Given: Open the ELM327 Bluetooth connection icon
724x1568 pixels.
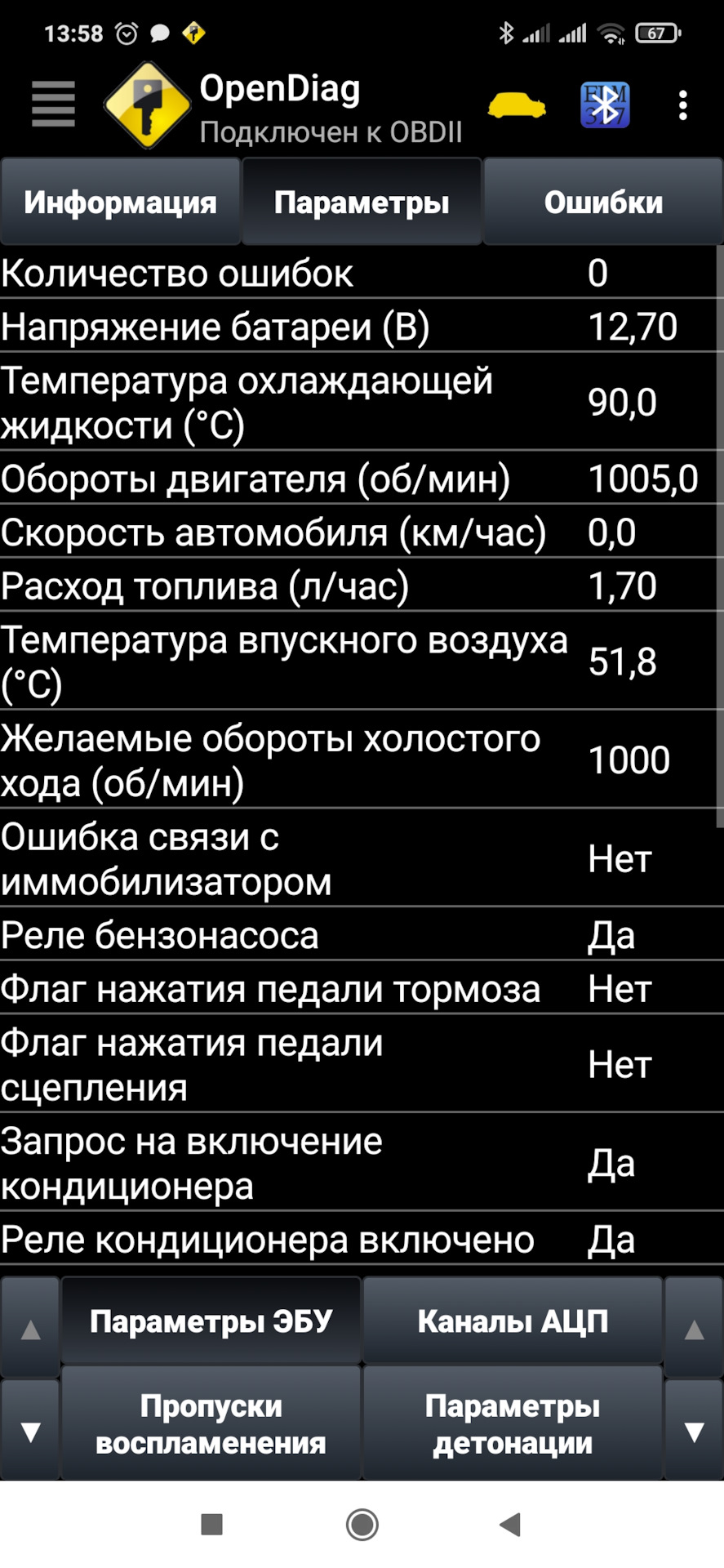Looking at the screenshot, I should point(603,106).
